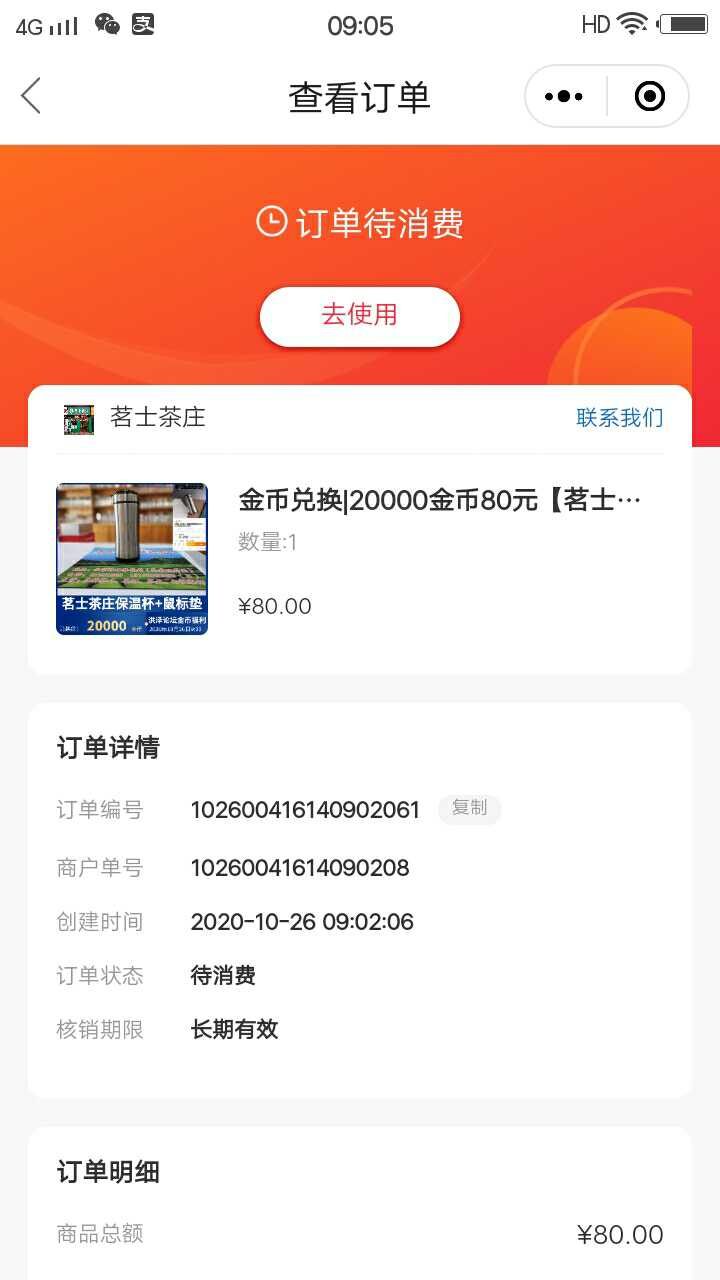
Task: Open the 联系我们 link
Action: [620, 418]
